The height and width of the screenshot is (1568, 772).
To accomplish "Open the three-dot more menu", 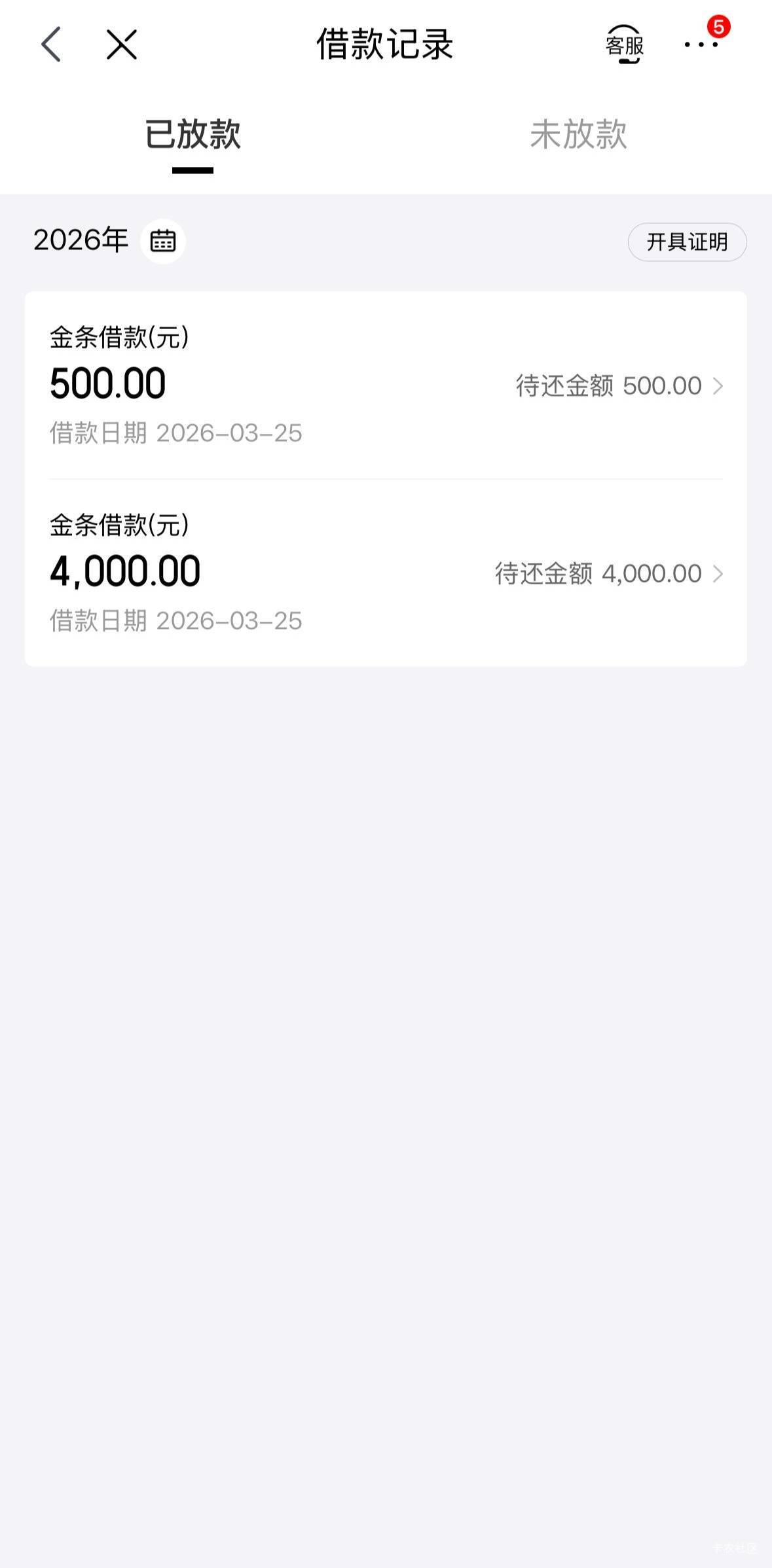I will tap(701, 45).
